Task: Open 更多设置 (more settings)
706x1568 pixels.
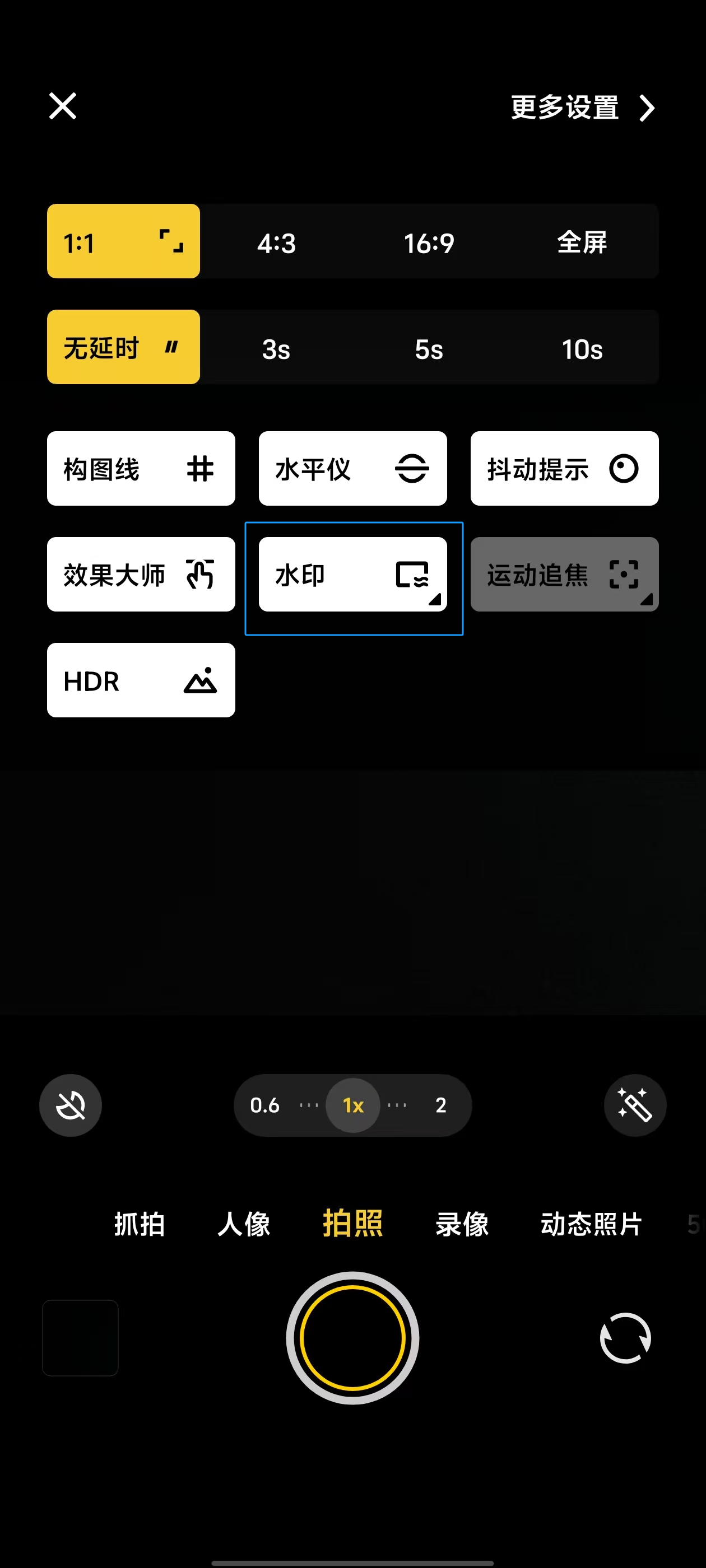Action: coord(582,108)
